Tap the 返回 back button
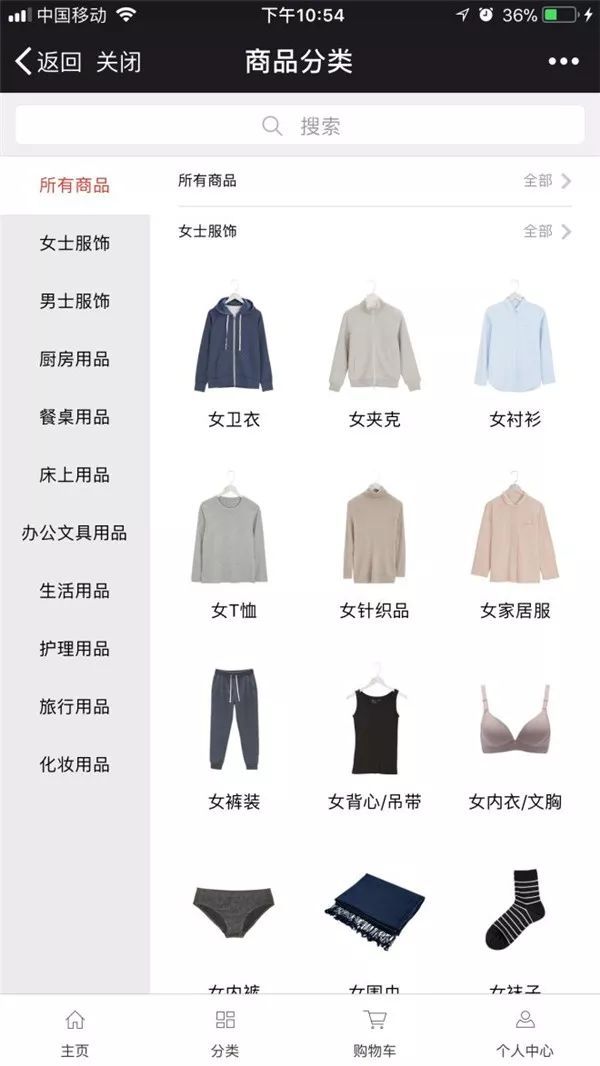Viewport: 600px width, 1066px height. (x=48, y=62)
